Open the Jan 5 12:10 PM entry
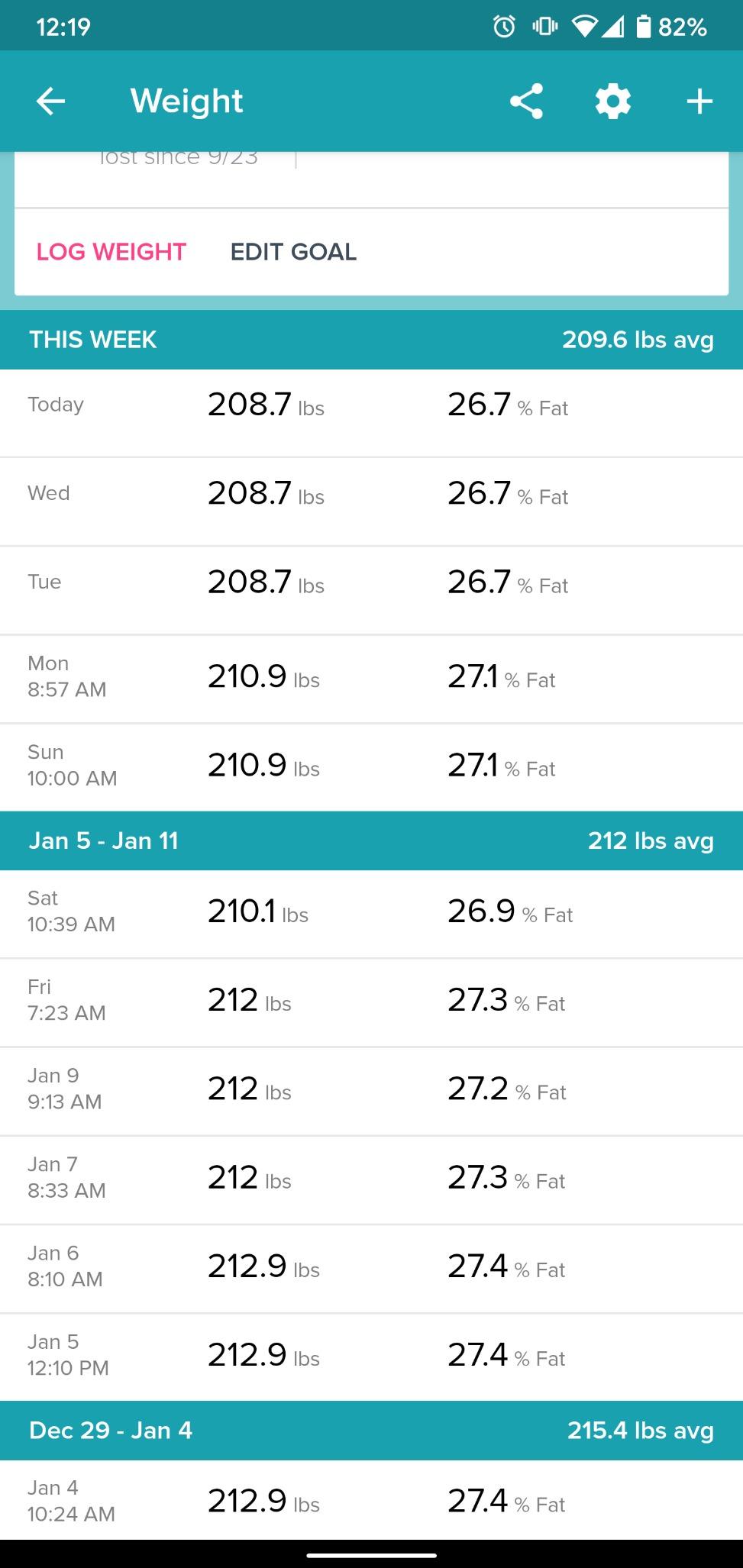The image size is (743, 1568). point(371,1357)
